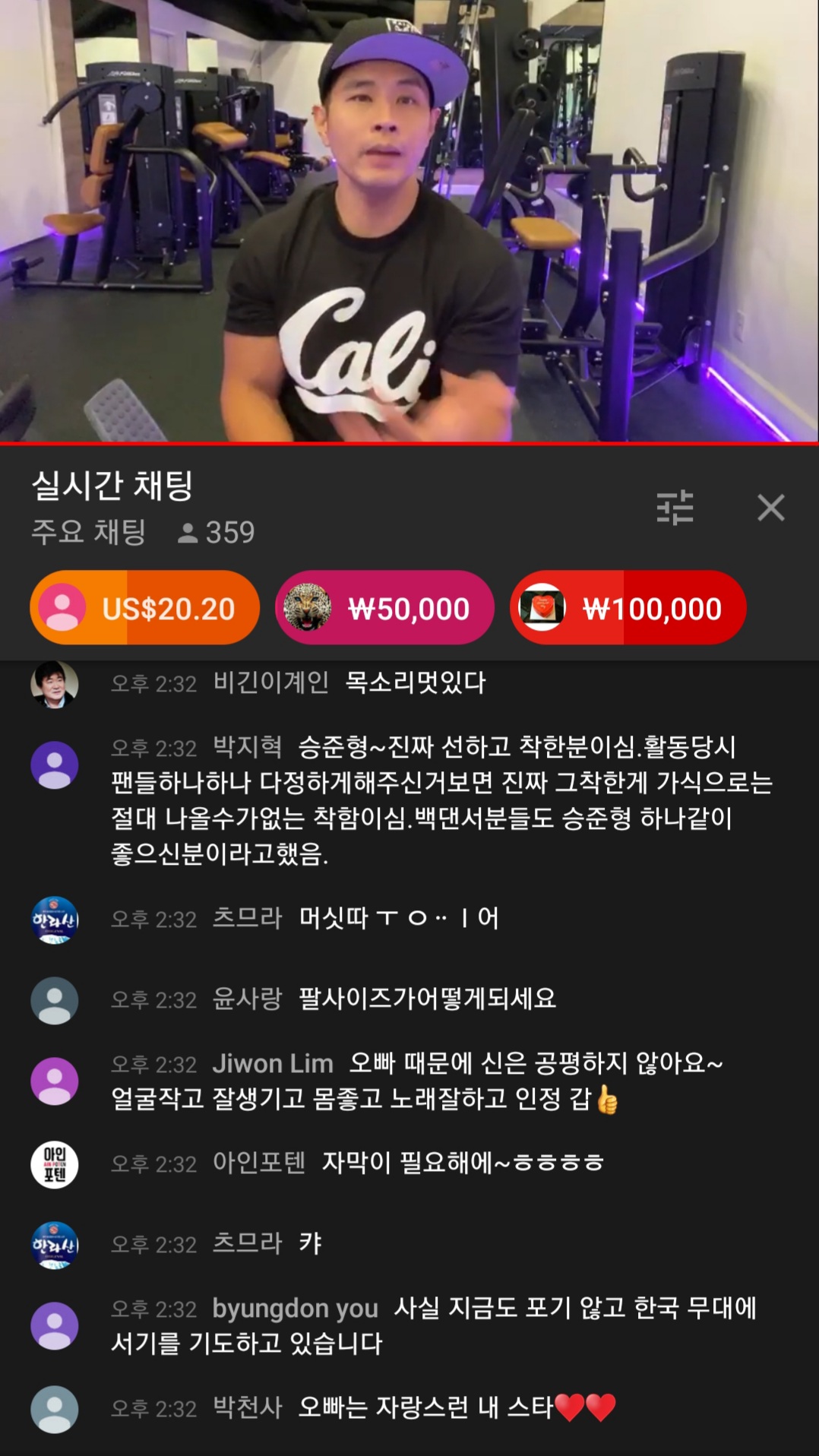Open 비긴이계인's chat message
819x1456 pixels.
(349, 683)
